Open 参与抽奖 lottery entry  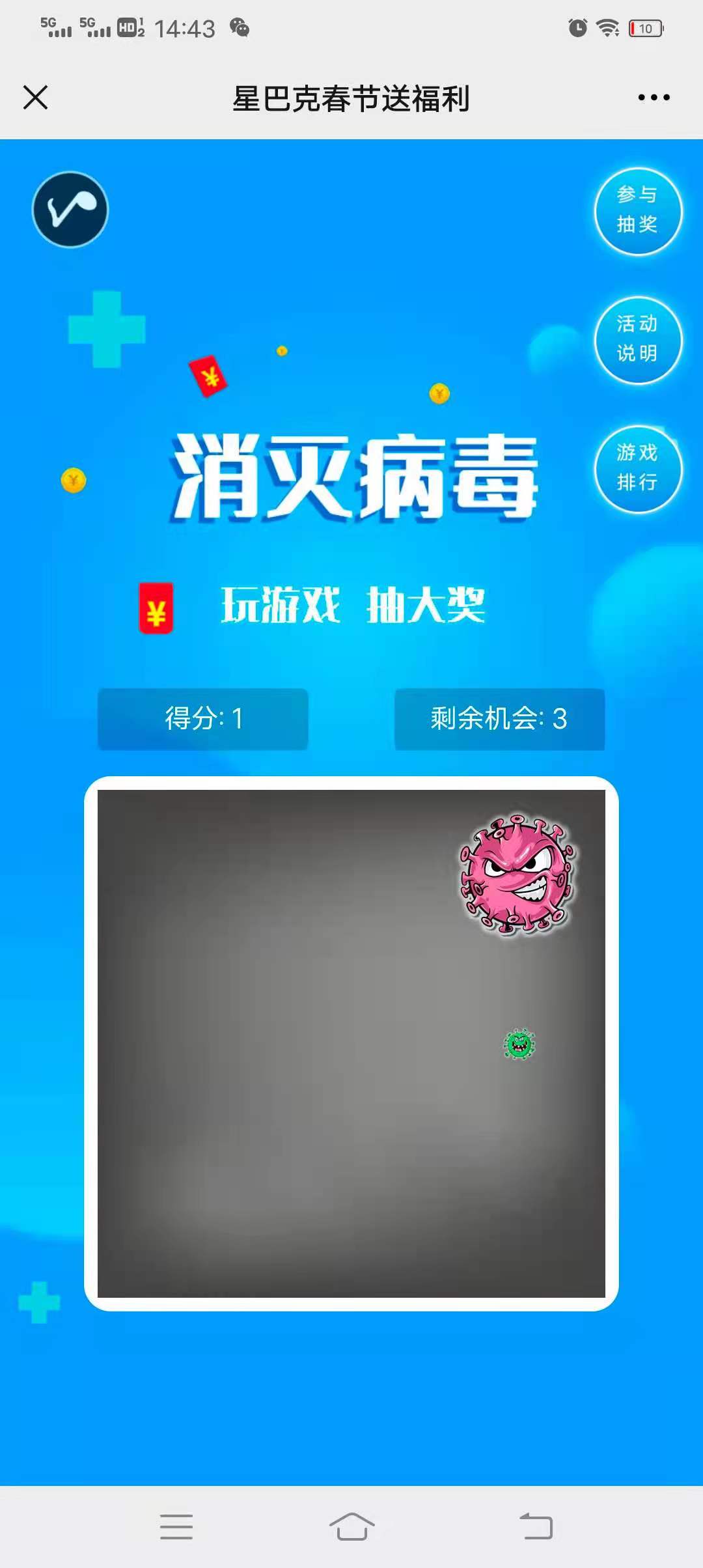[x=637, y=211]
